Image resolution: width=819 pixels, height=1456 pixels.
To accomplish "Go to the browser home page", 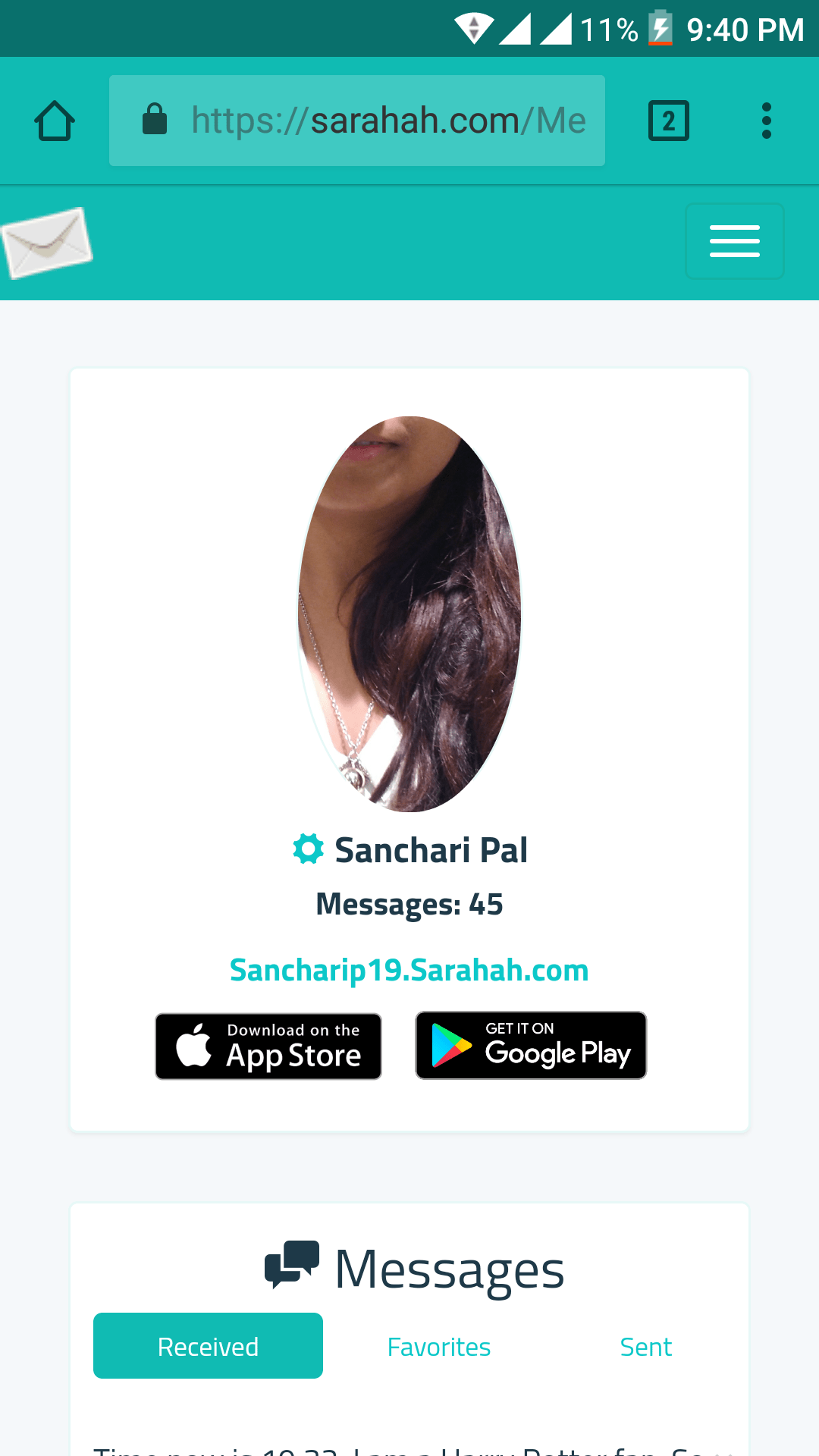I will pos(55,121).
